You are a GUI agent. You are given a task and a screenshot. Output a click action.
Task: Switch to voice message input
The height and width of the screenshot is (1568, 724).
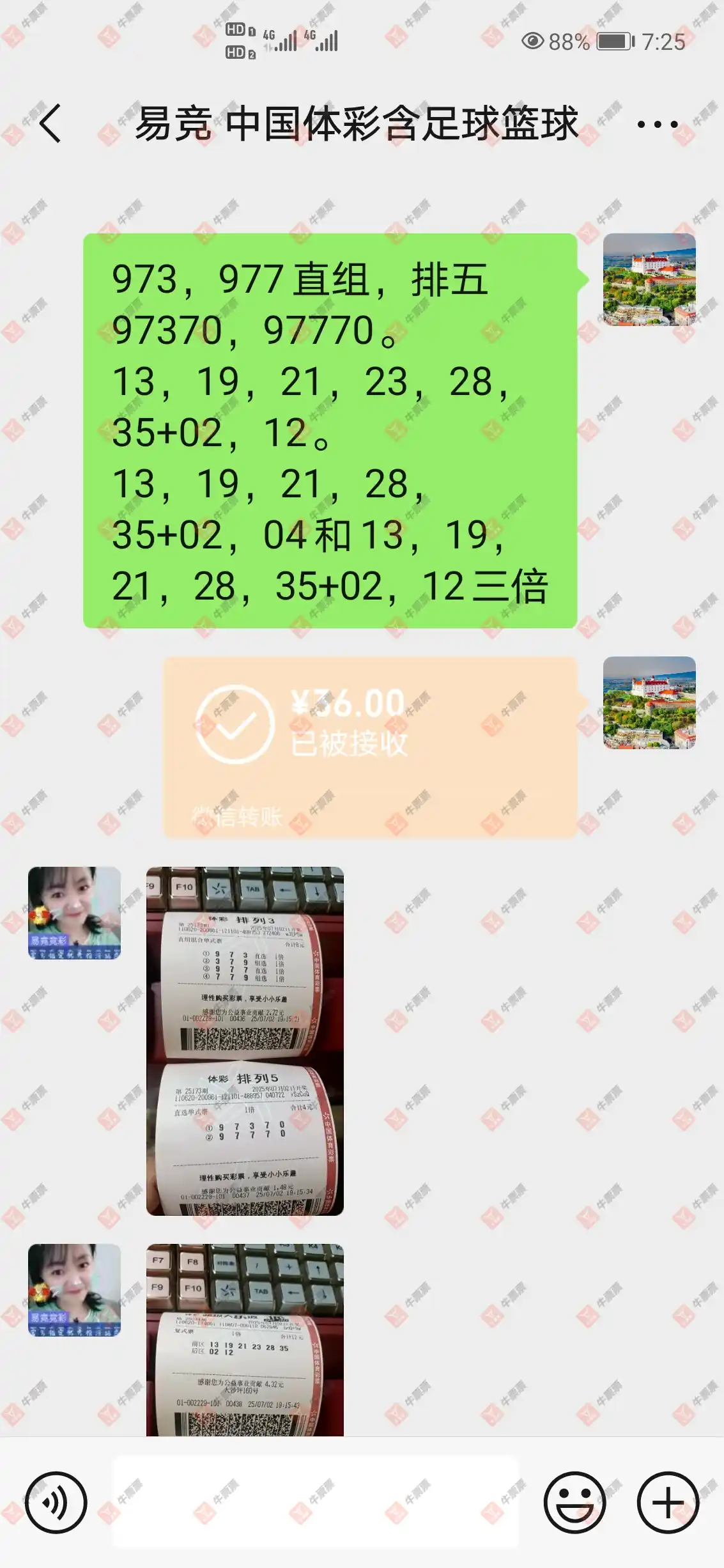pyautogui.click(x=56, y=1502)
